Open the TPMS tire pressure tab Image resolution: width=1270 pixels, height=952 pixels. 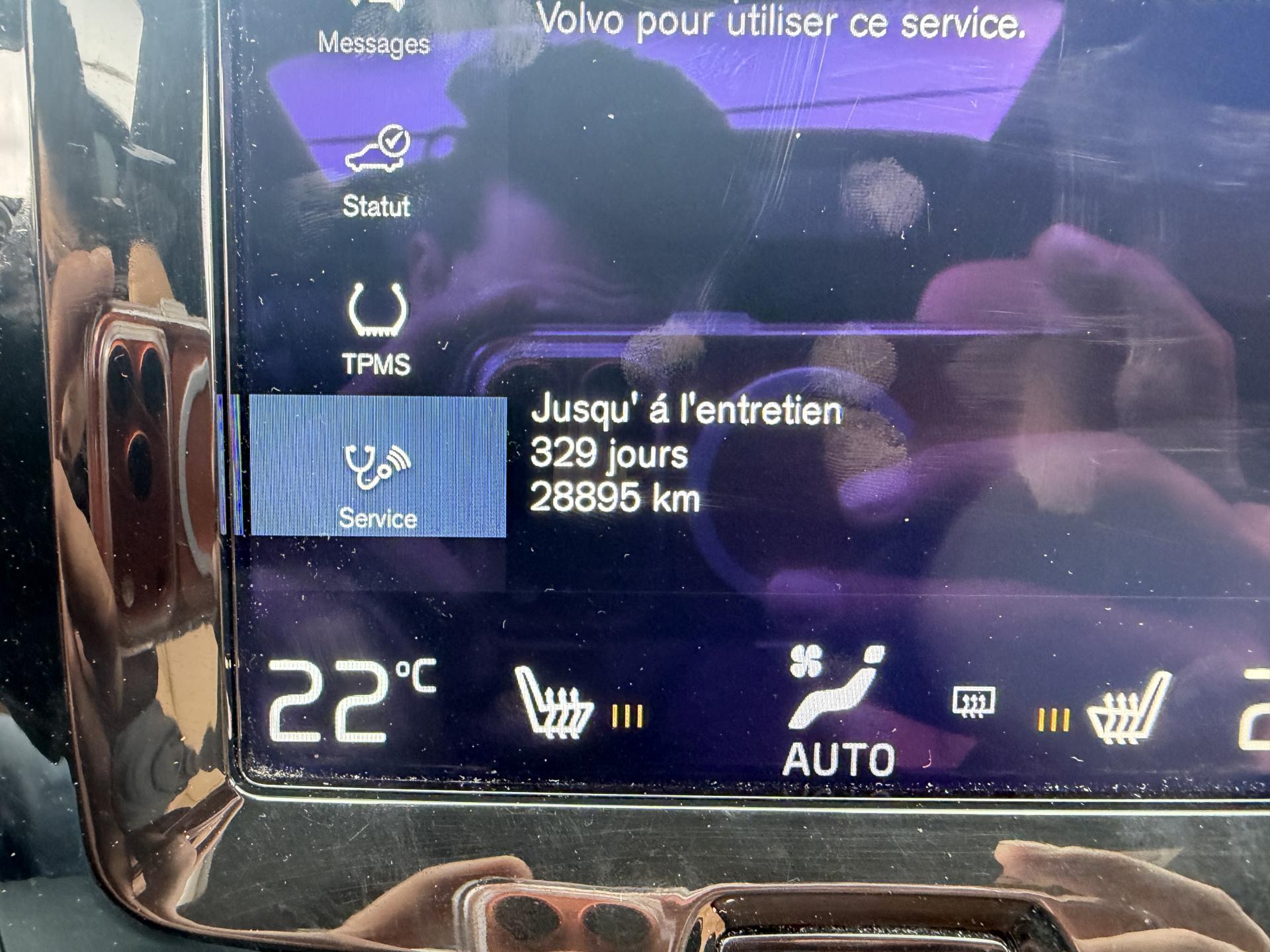tap(376, 329)
